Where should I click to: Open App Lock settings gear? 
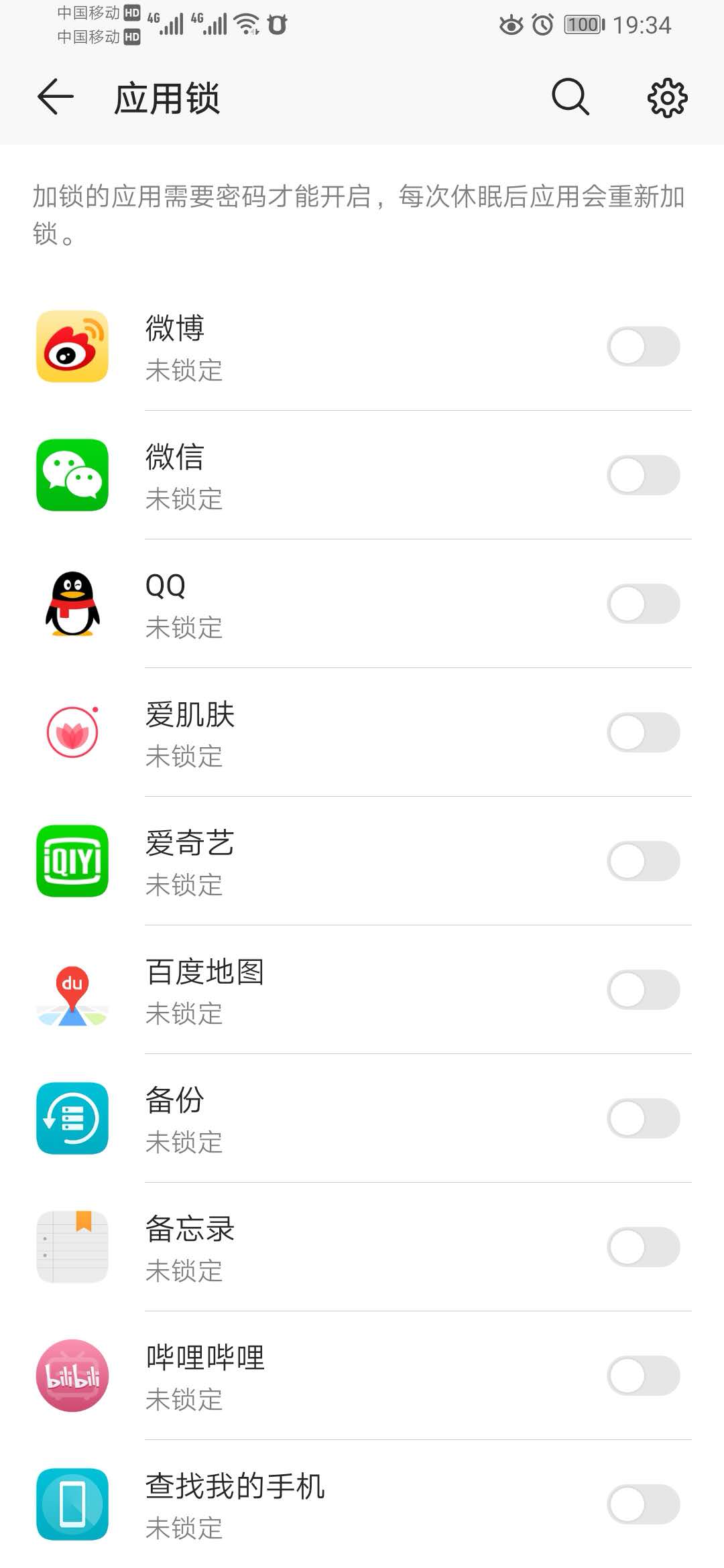(x=667, y=98)
